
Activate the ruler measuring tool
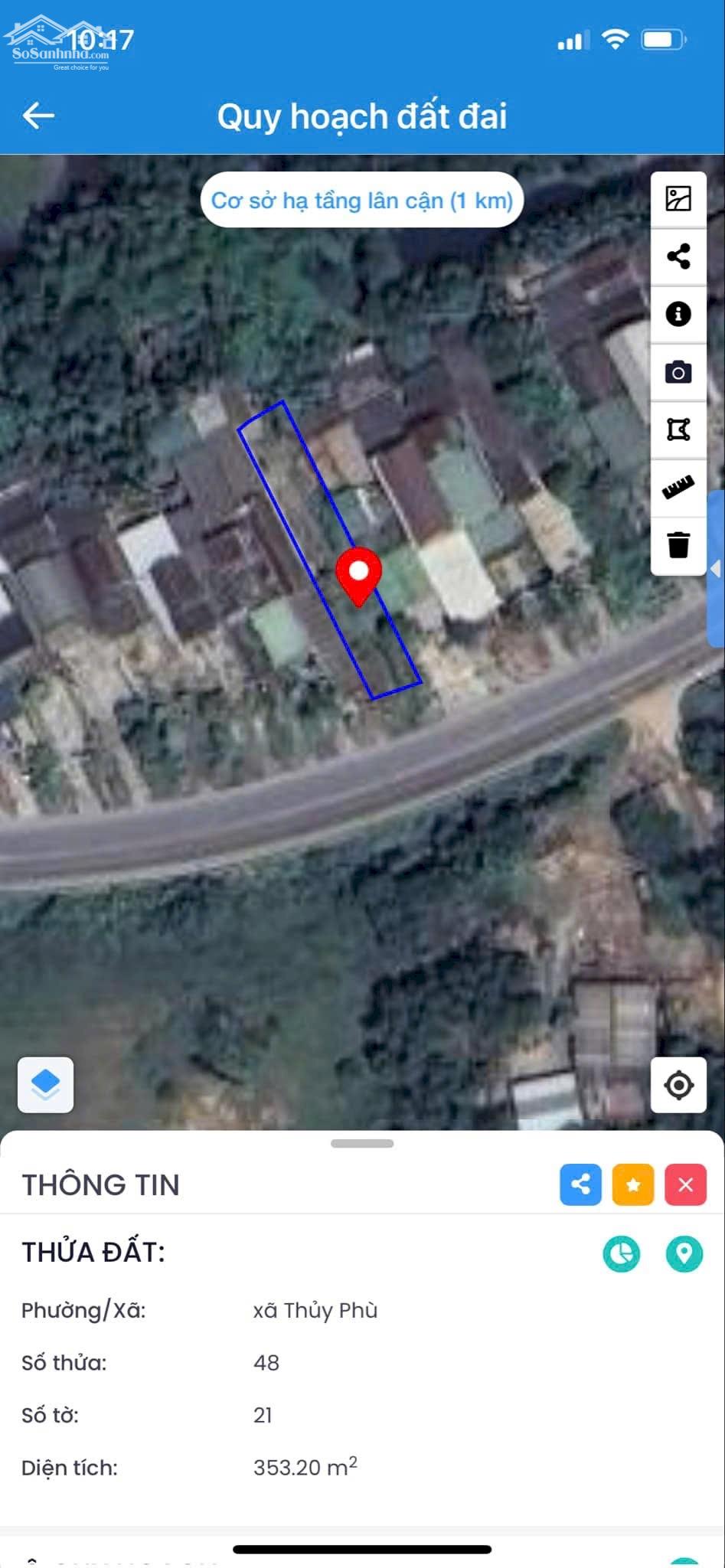click(x=678, y=488)
